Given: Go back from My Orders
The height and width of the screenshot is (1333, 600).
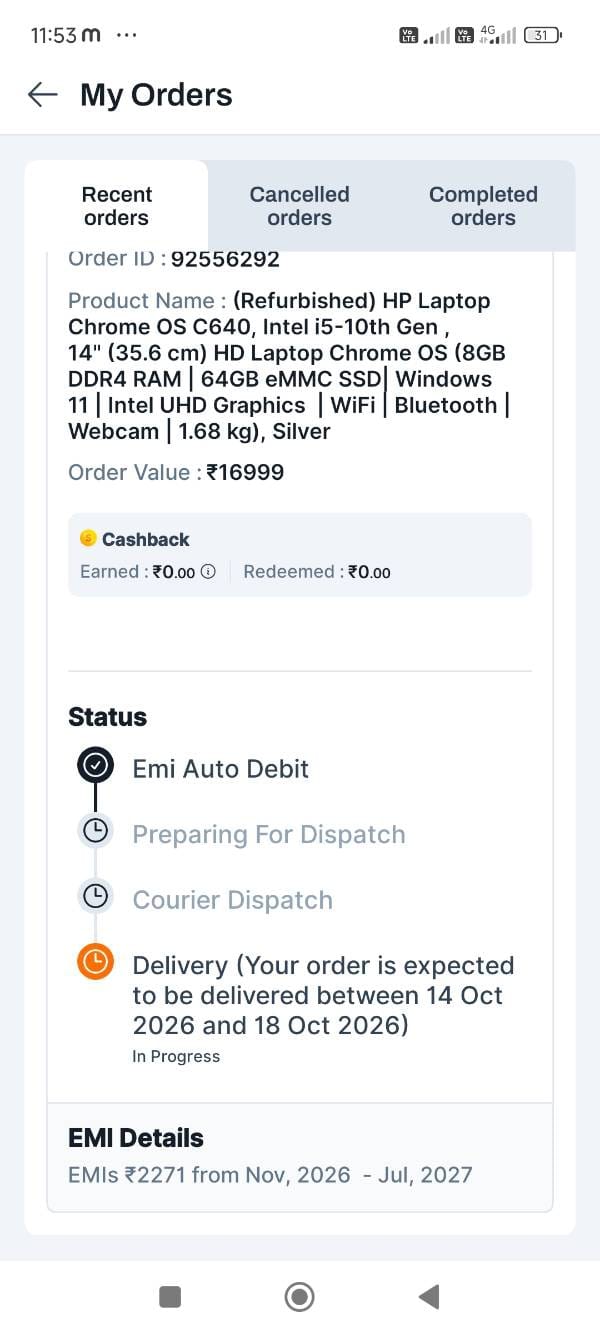Looking at the screenshot, I should [43, 95].
